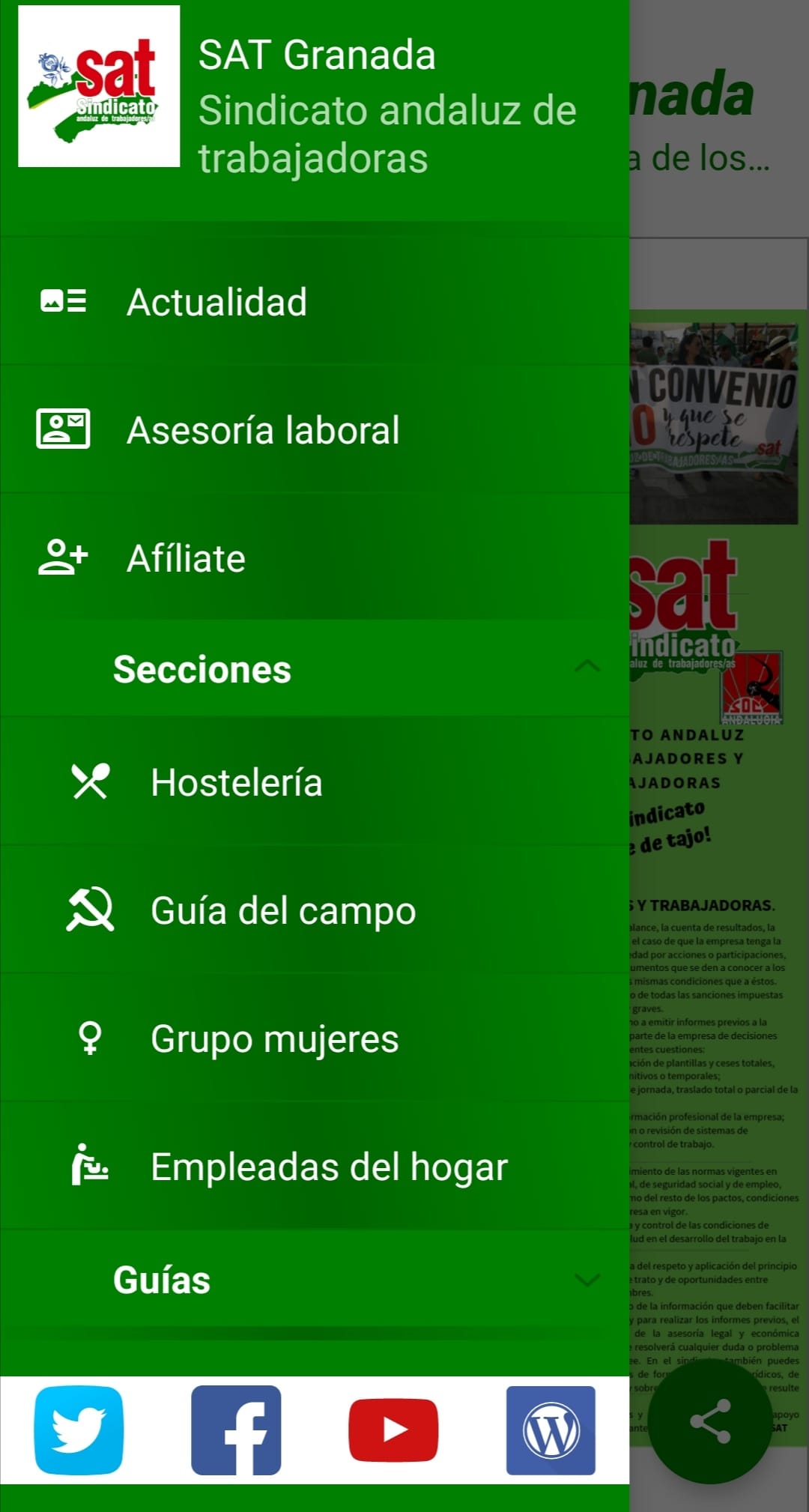Collapse the Secciones group
This screenshot has width=809, height=1512.
587,667
